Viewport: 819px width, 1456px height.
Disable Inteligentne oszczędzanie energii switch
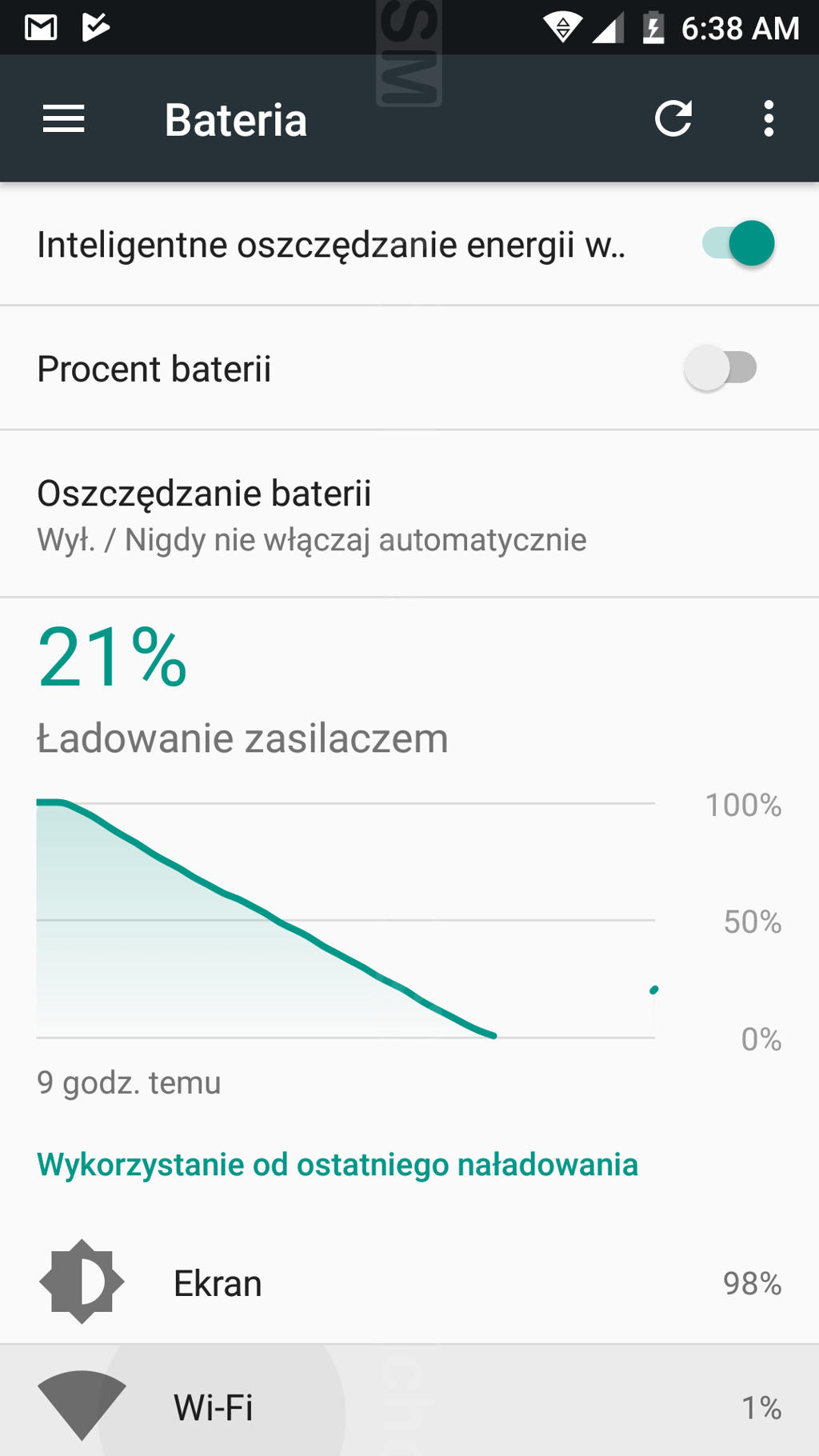(x=738, y=243)
